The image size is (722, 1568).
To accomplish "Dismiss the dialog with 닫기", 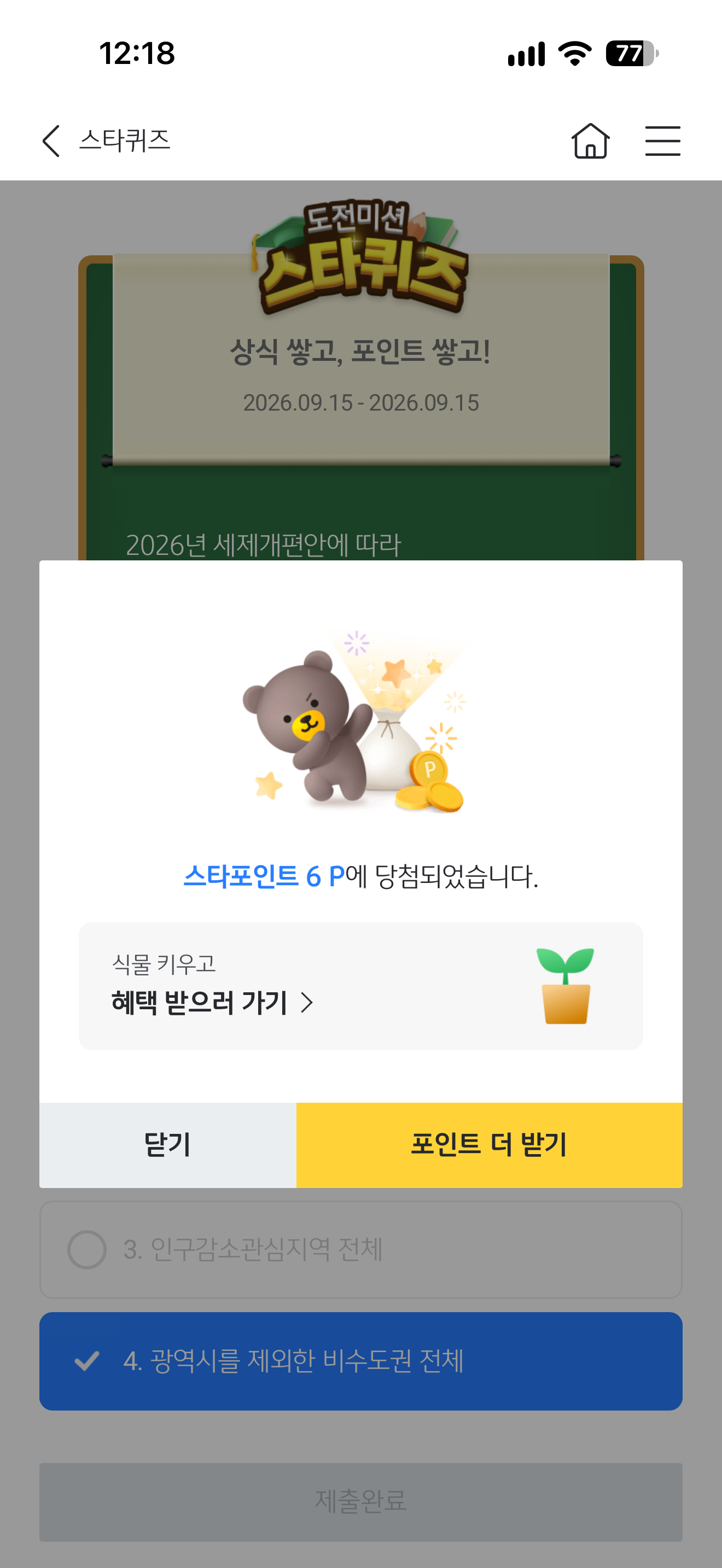I will click(x=168, y=1144).
